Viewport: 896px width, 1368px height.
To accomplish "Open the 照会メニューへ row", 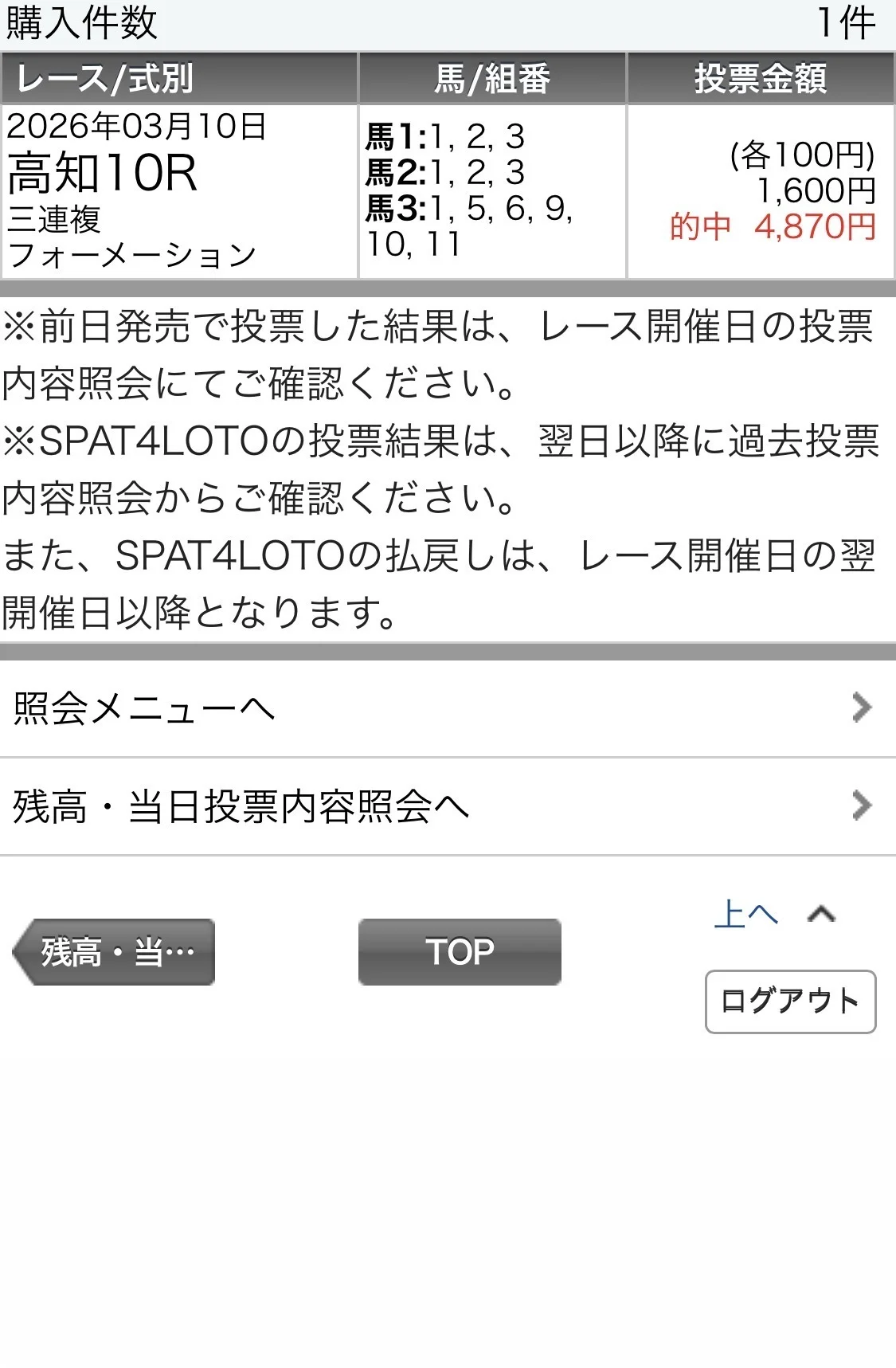I will 446,708.
